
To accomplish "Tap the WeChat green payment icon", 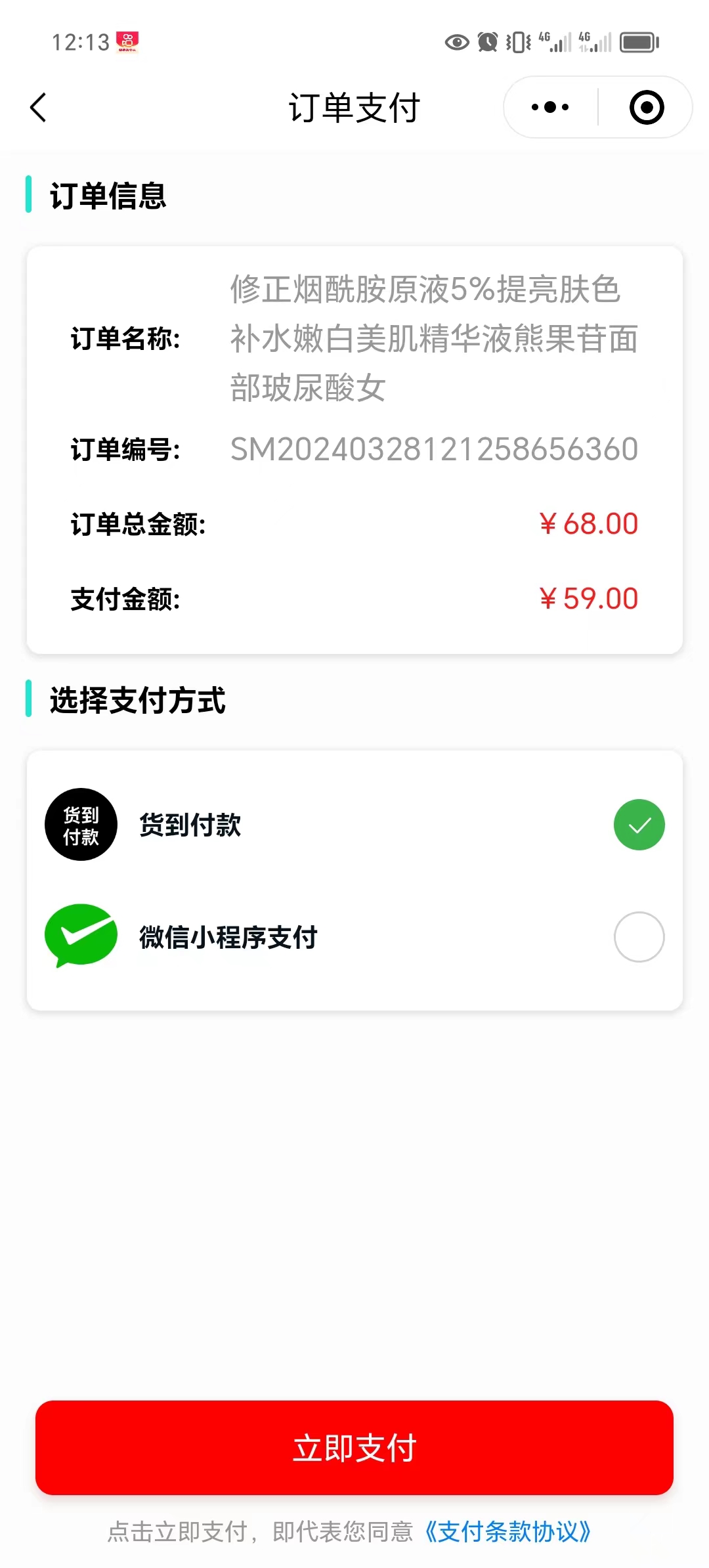I will click(80, 935).
